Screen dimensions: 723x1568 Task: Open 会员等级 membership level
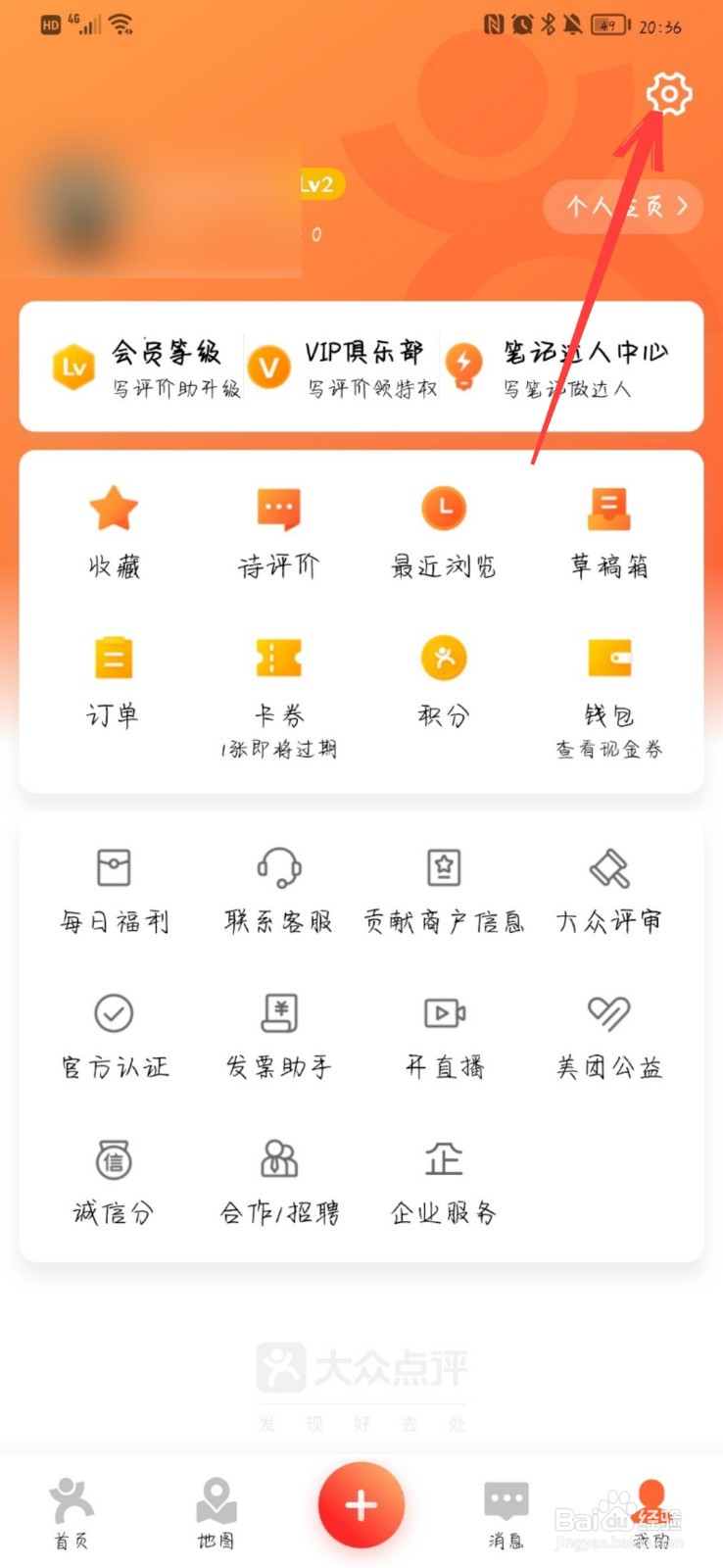click(145, 367)
